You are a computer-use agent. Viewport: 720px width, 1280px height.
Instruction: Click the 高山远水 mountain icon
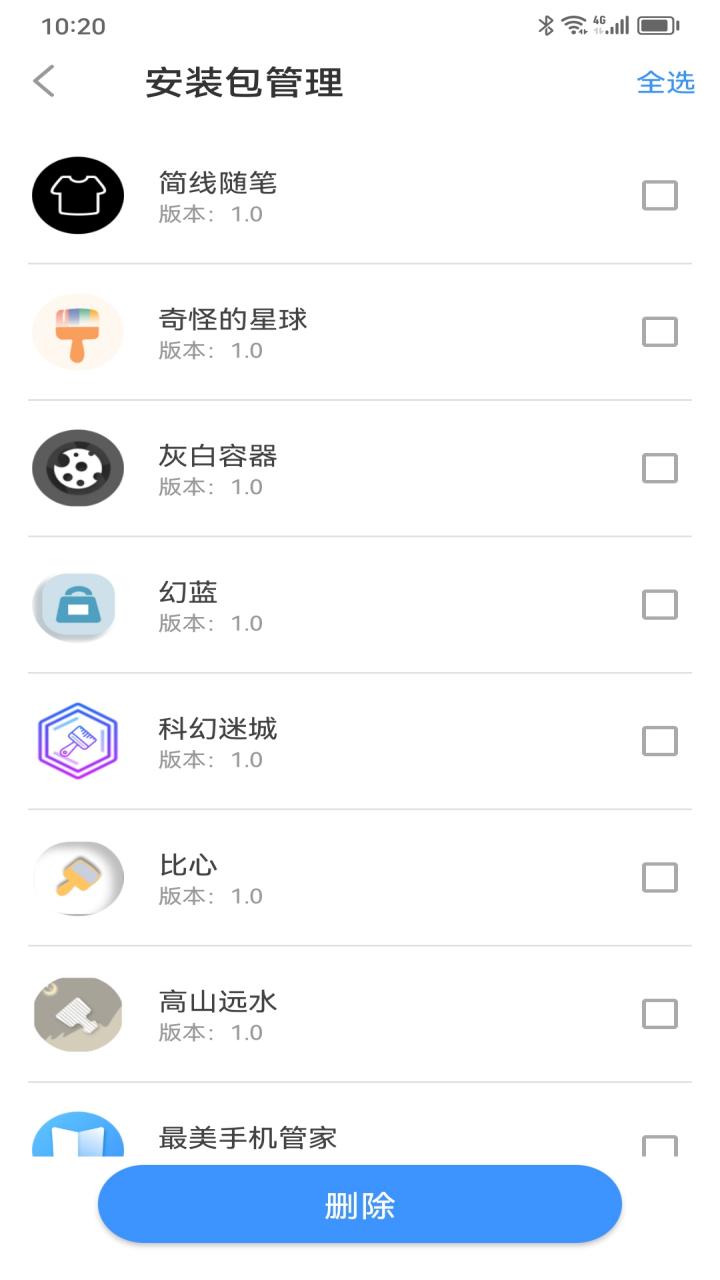coord(77,1014)
